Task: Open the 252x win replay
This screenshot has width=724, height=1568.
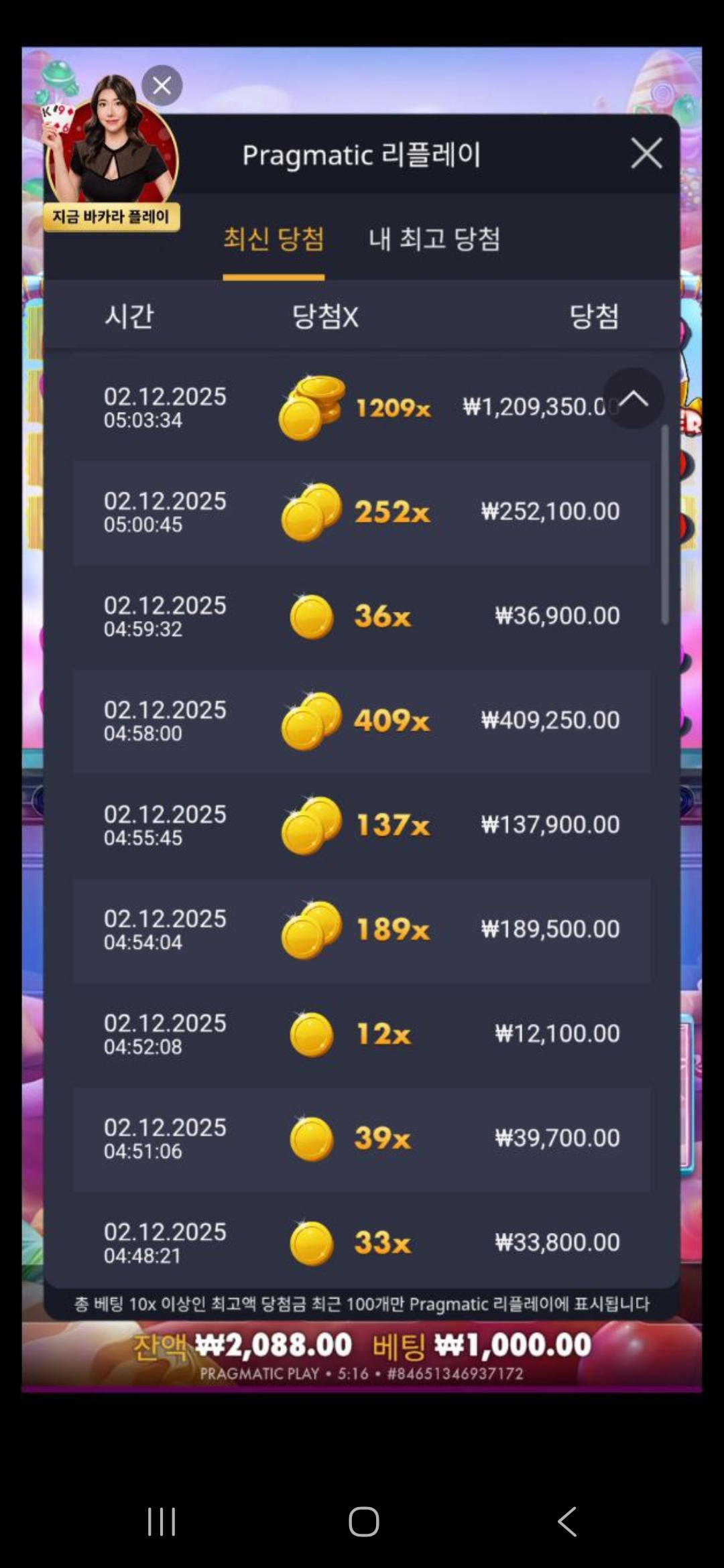Action: coord(361,512)
